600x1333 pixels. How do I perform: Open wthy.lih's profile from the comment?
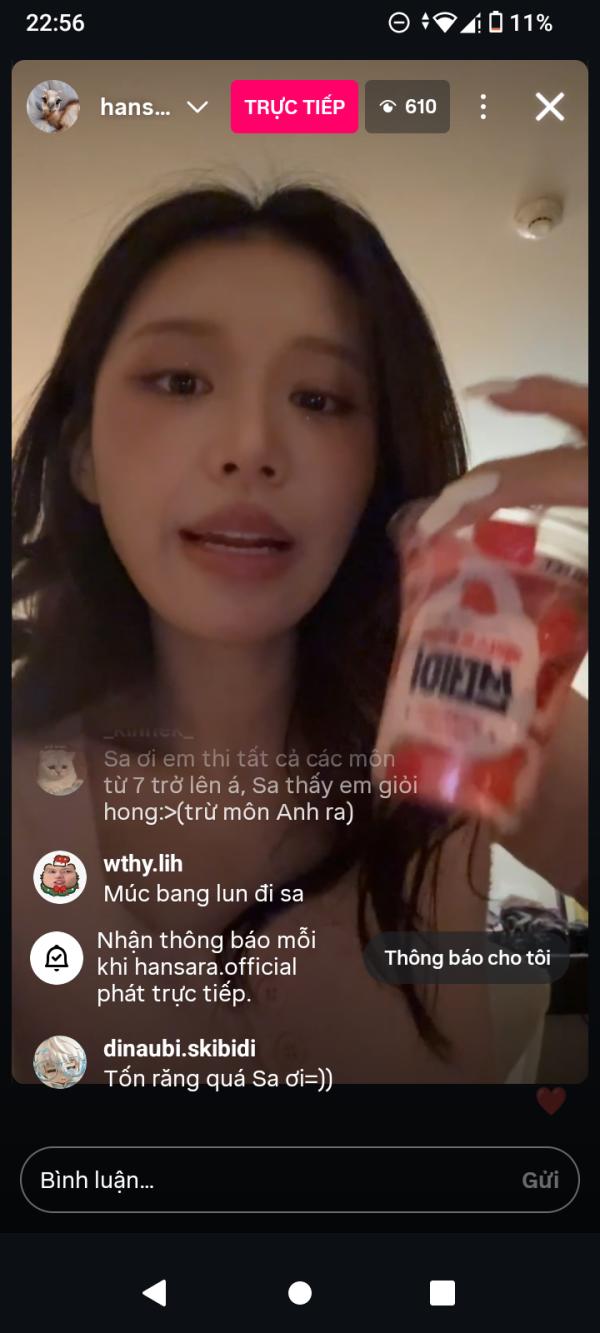point(60,877)
